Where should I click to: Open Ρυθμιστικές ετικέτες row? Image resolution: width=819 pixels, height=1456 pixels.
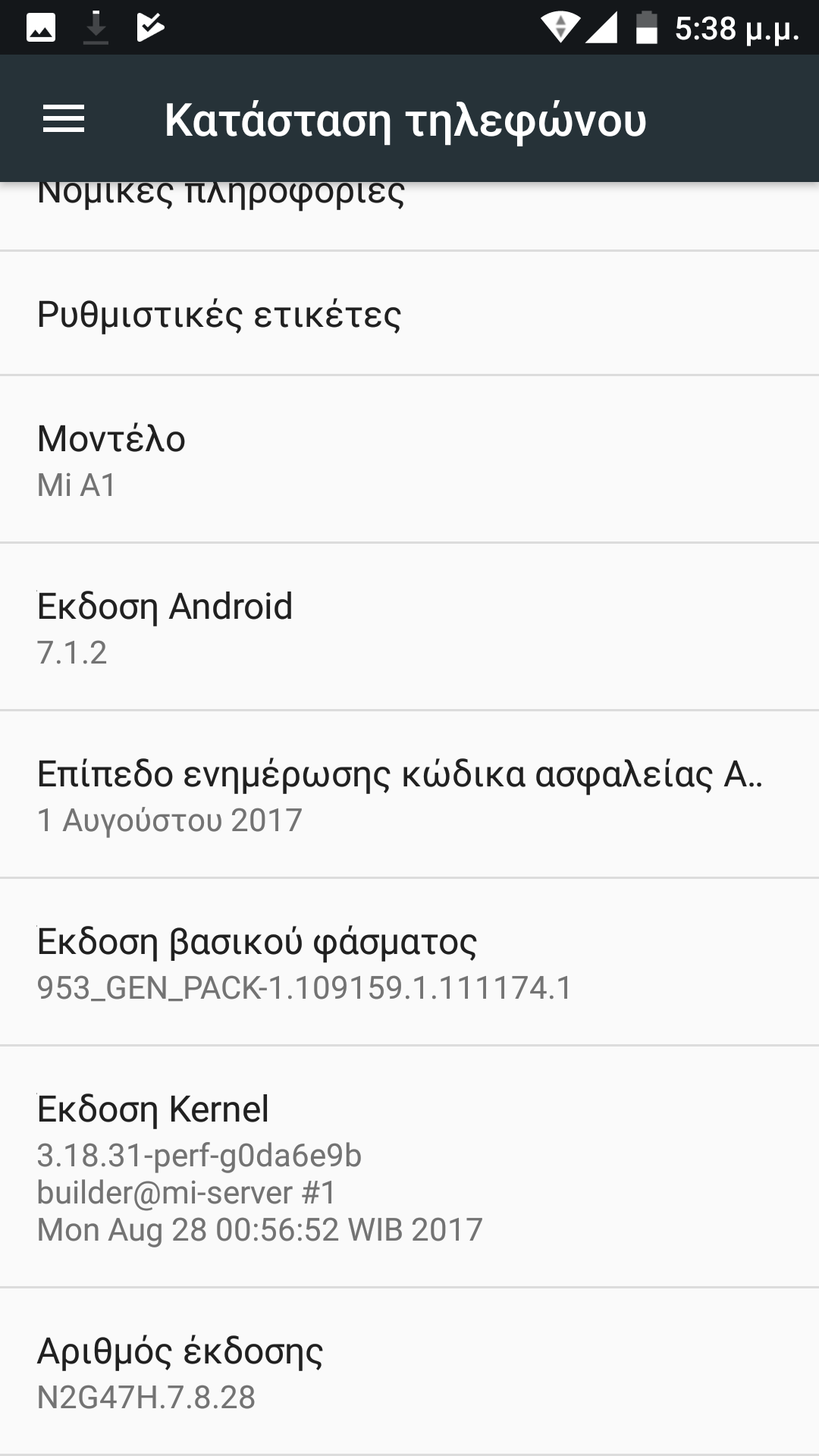(409, 313)
